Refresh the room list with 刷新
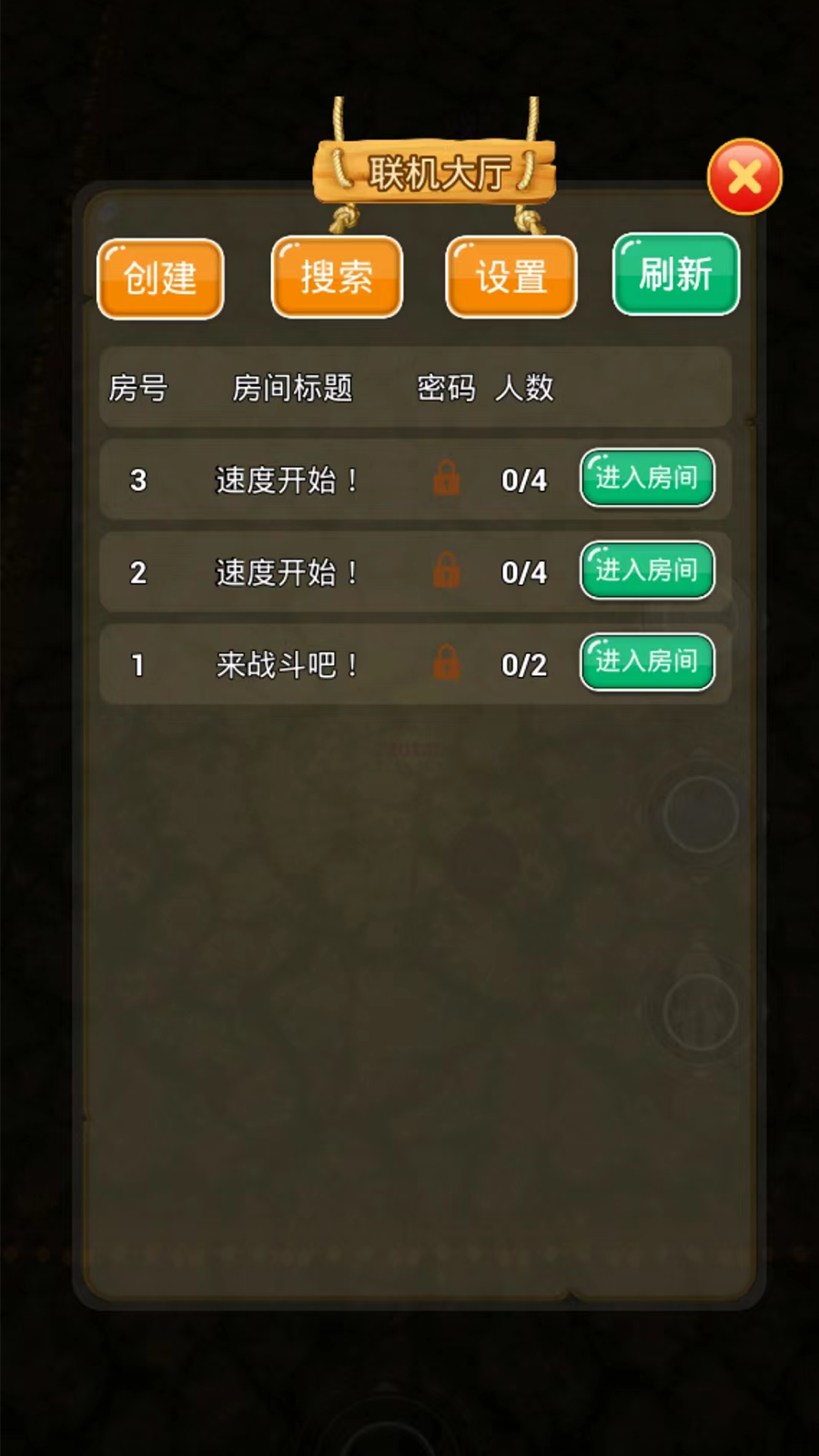Image resolution: width=819 pixels, height=1456 pixels. tap(676, 275)
